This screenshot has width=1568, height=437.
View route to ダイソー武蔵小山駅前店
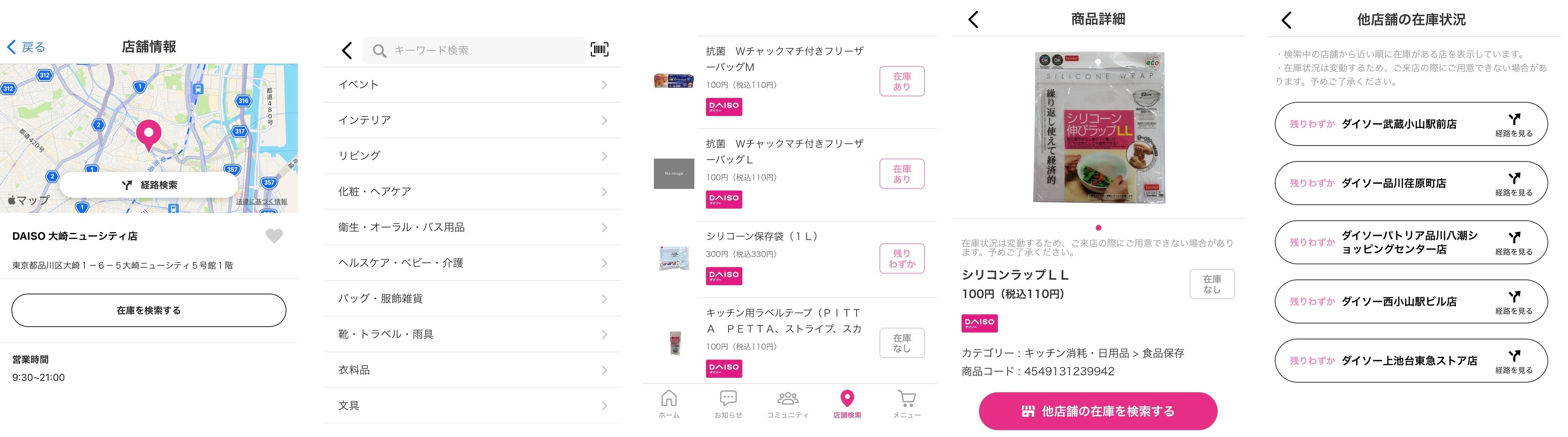[1513, 124]
